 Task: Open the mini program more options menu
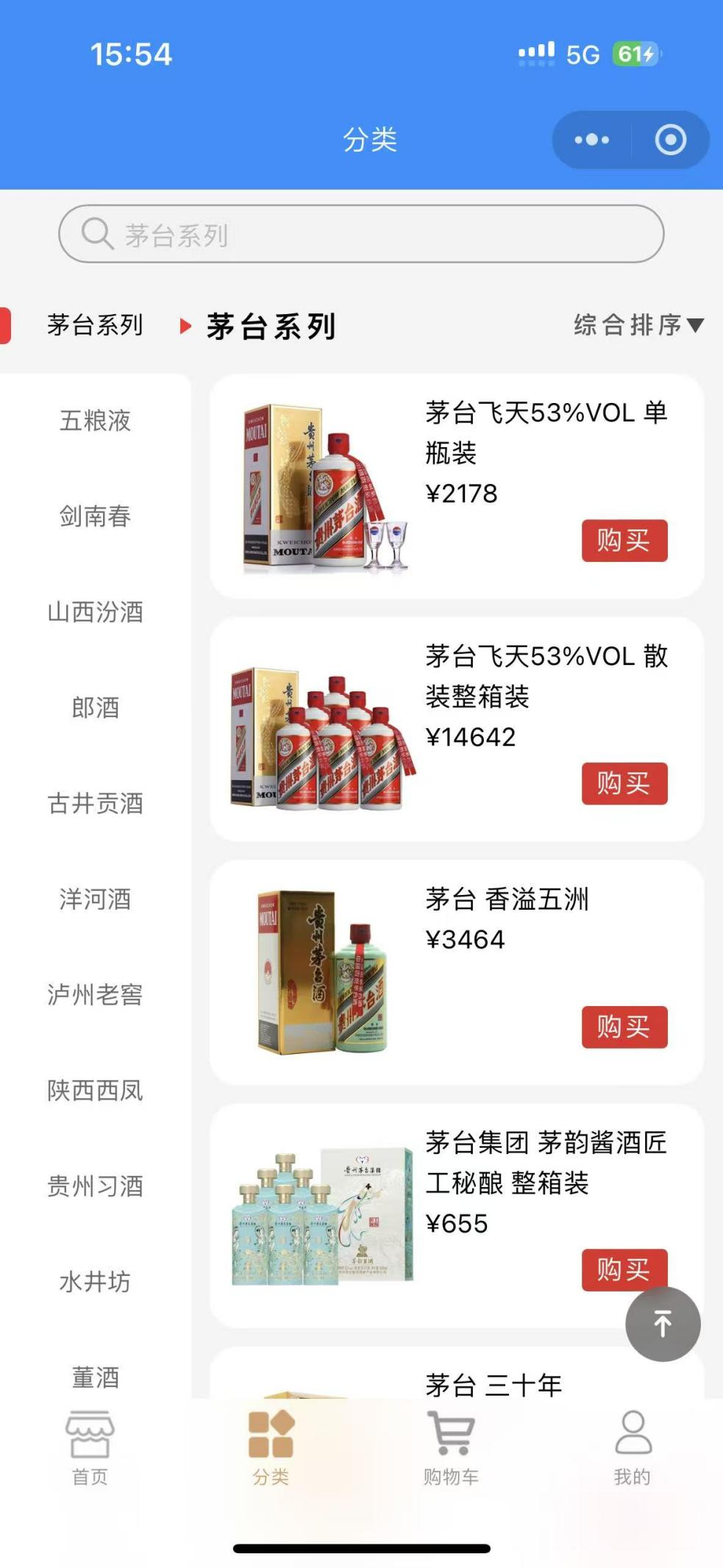[x=592, y=140]
